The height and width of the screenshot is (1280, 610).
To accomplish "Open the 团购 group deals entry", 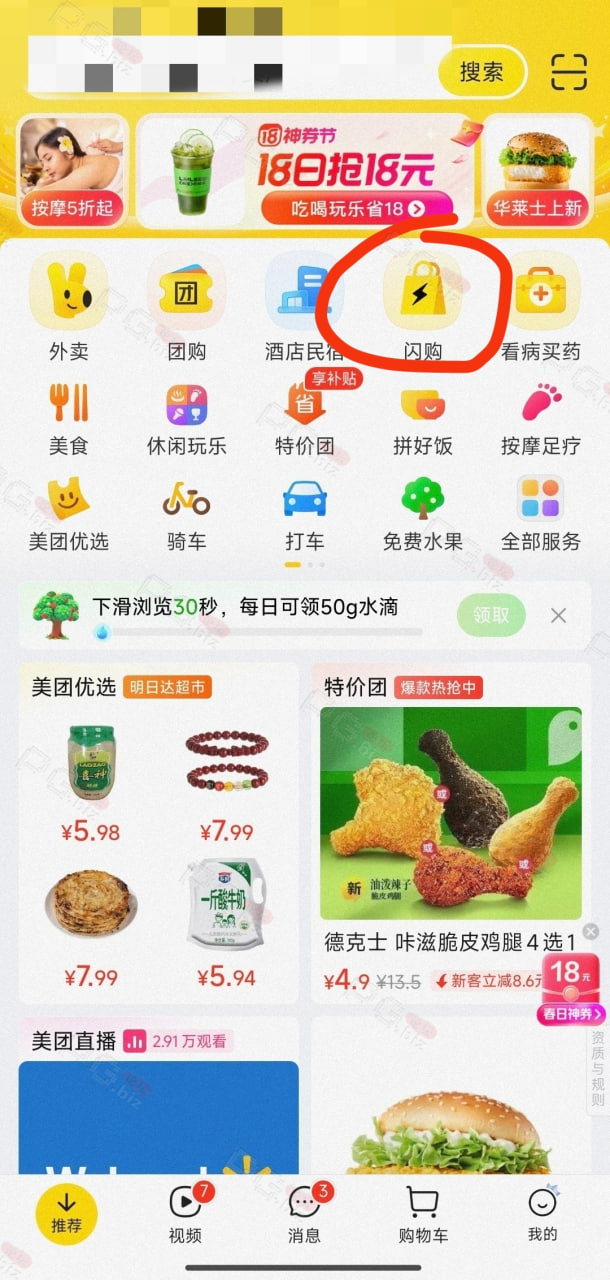I will tap(186, 306).
